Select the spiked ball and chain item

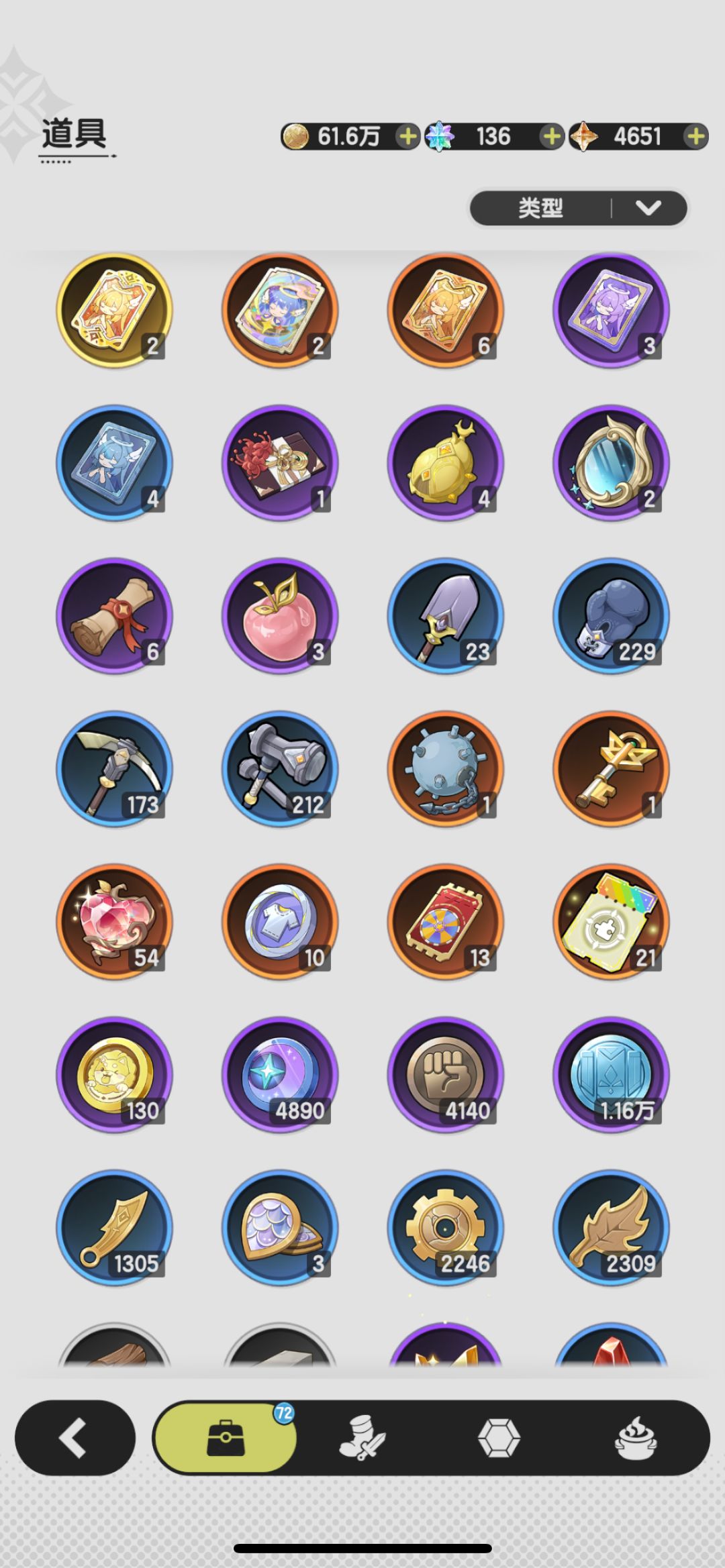coord(446,769)
